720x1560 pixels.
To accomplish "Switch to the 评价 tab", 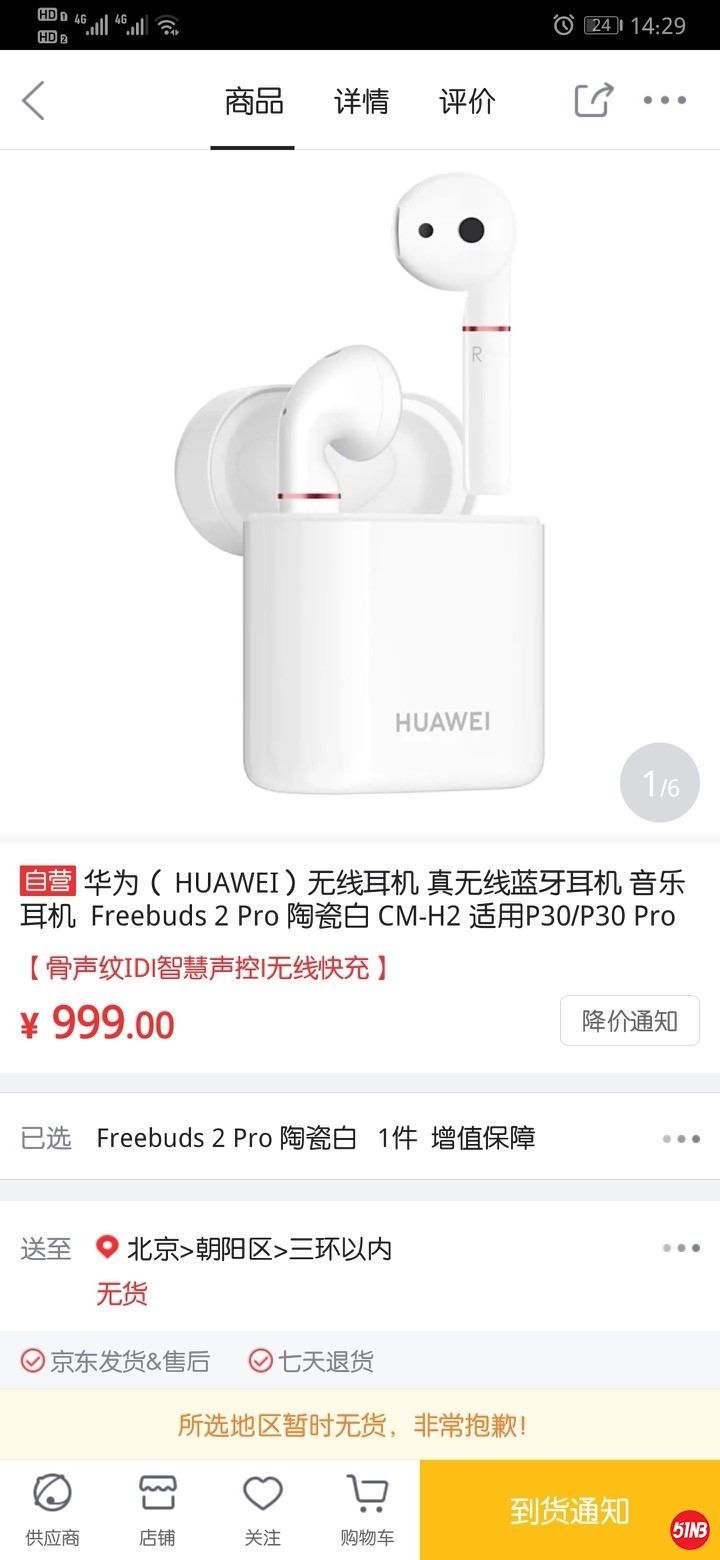I will (x=467, y=101).
